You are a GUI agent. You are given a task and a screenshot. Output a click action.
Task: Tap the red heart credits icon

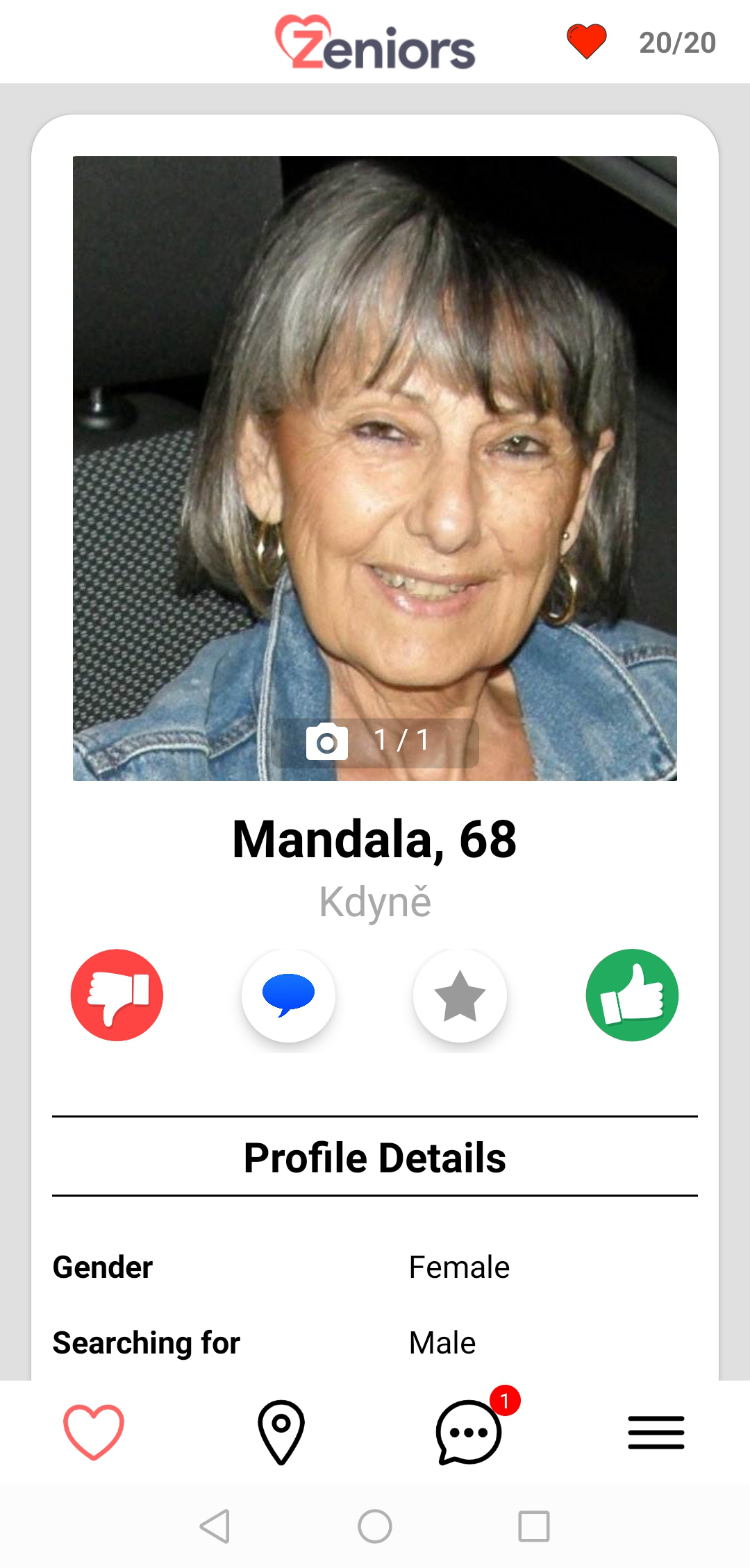coord(587,42)
